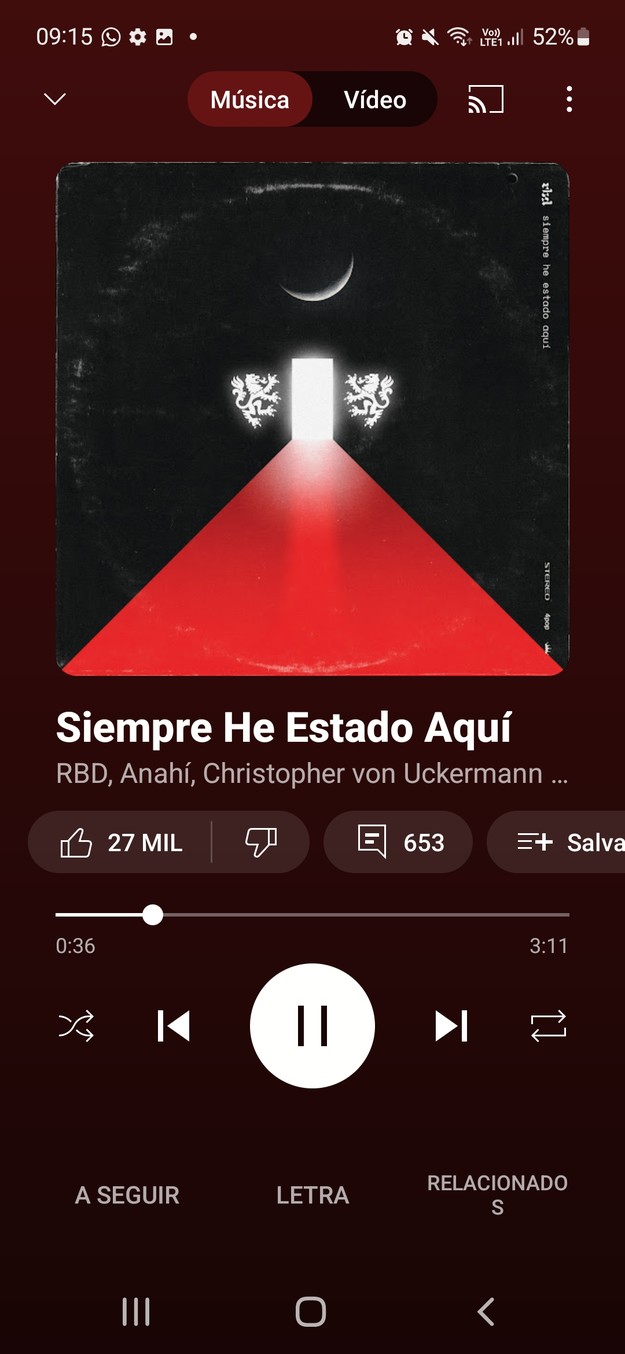Skip to the next track

[451, 1026]
